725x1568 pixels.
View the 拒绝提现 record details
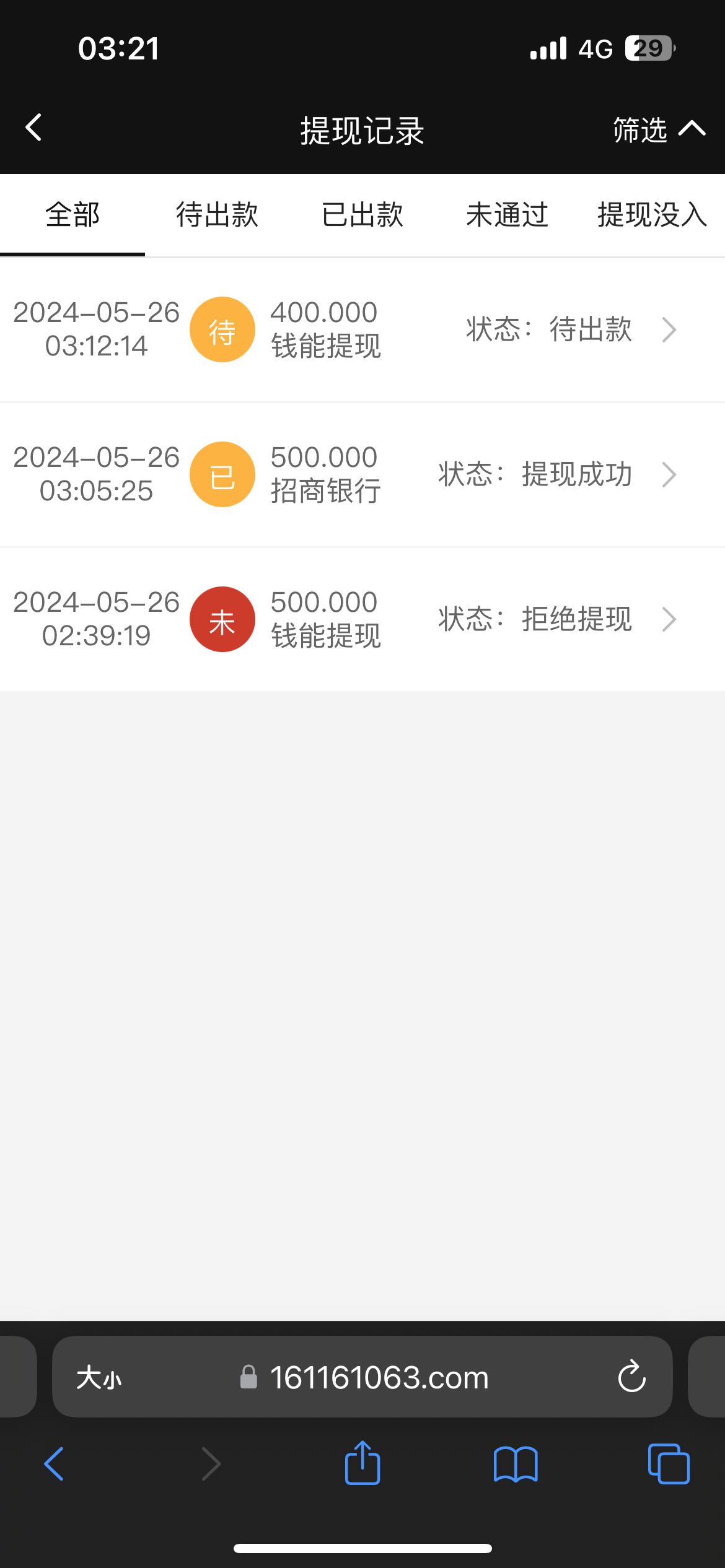(x=362, y=619)
